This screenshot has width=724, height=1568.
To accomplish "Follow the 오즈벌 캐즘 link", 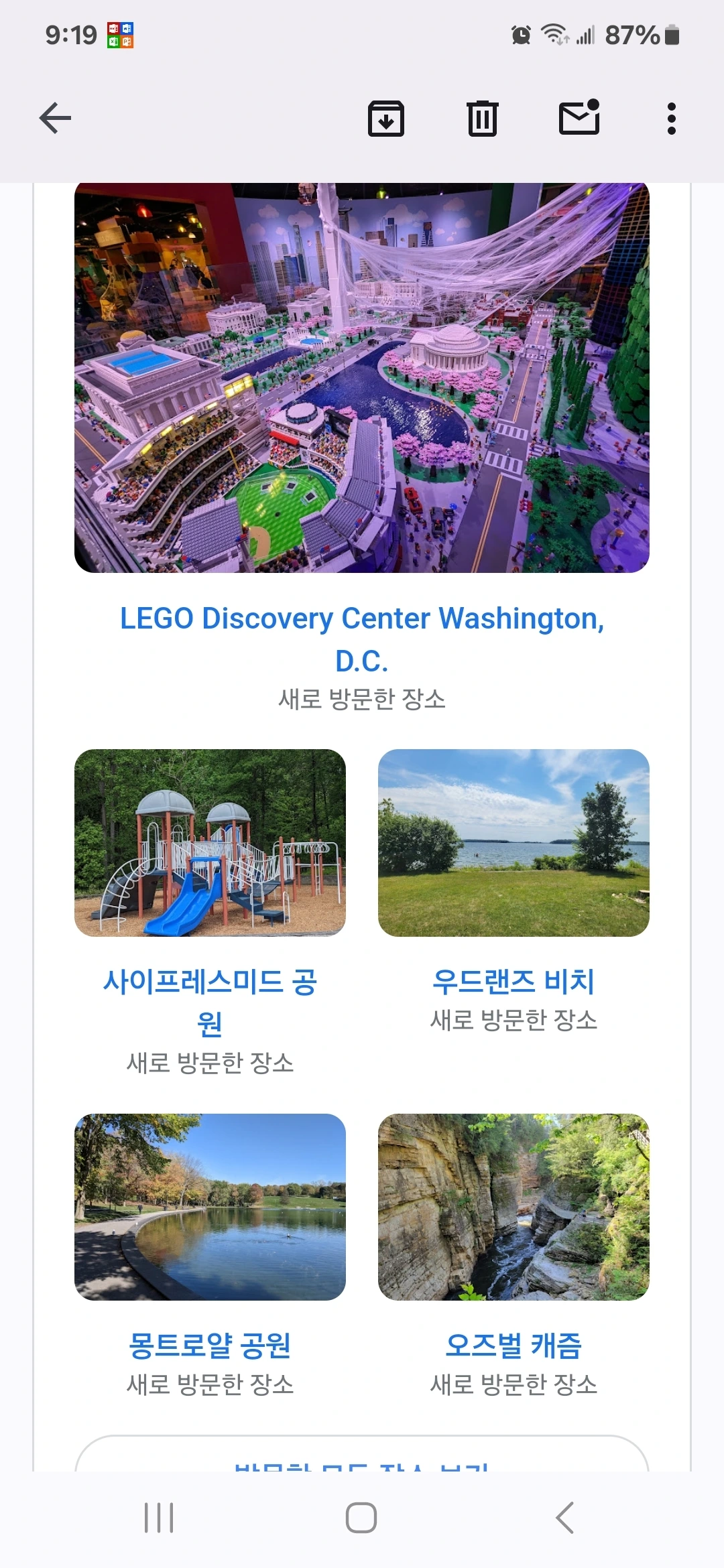I will click(x=514, y=1346).
